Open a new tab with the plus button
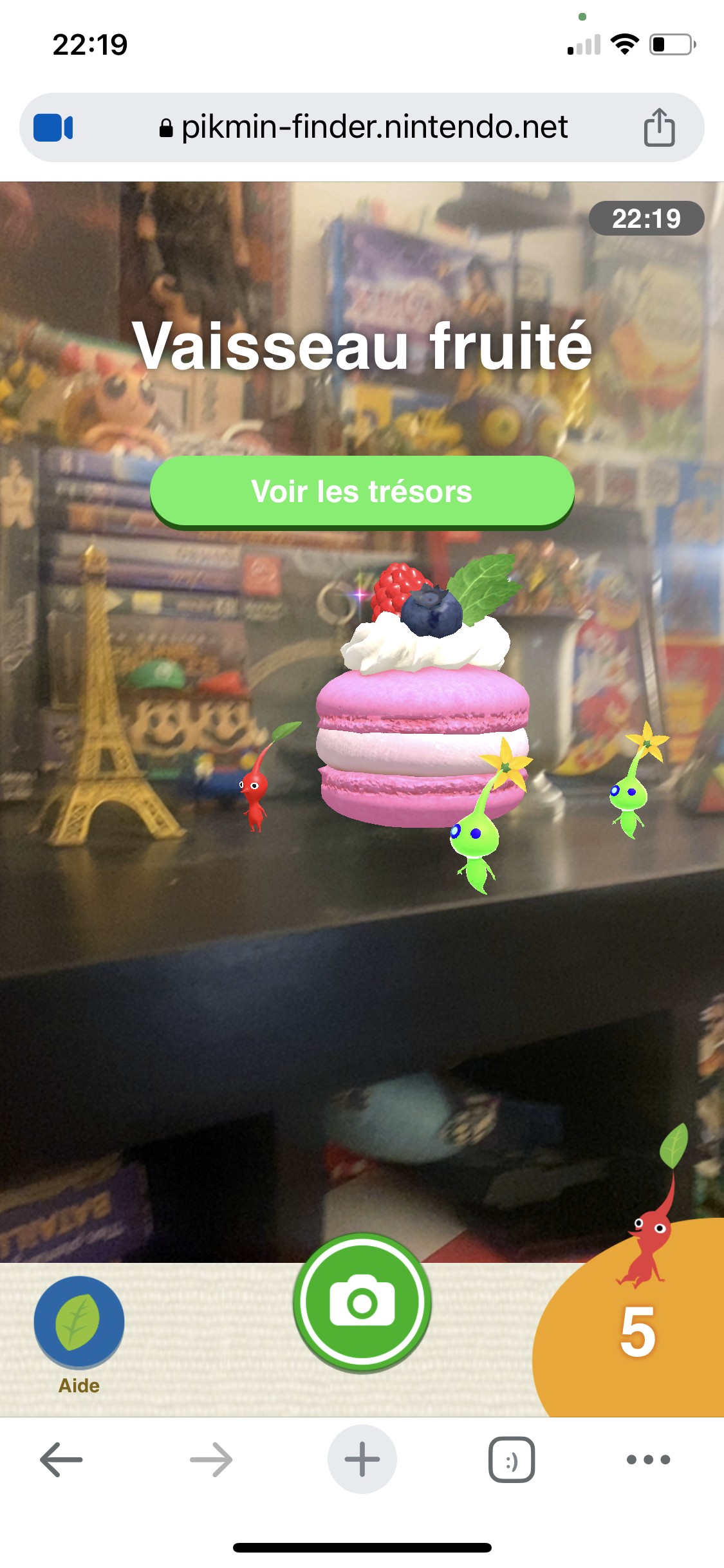 (362, 1459)
